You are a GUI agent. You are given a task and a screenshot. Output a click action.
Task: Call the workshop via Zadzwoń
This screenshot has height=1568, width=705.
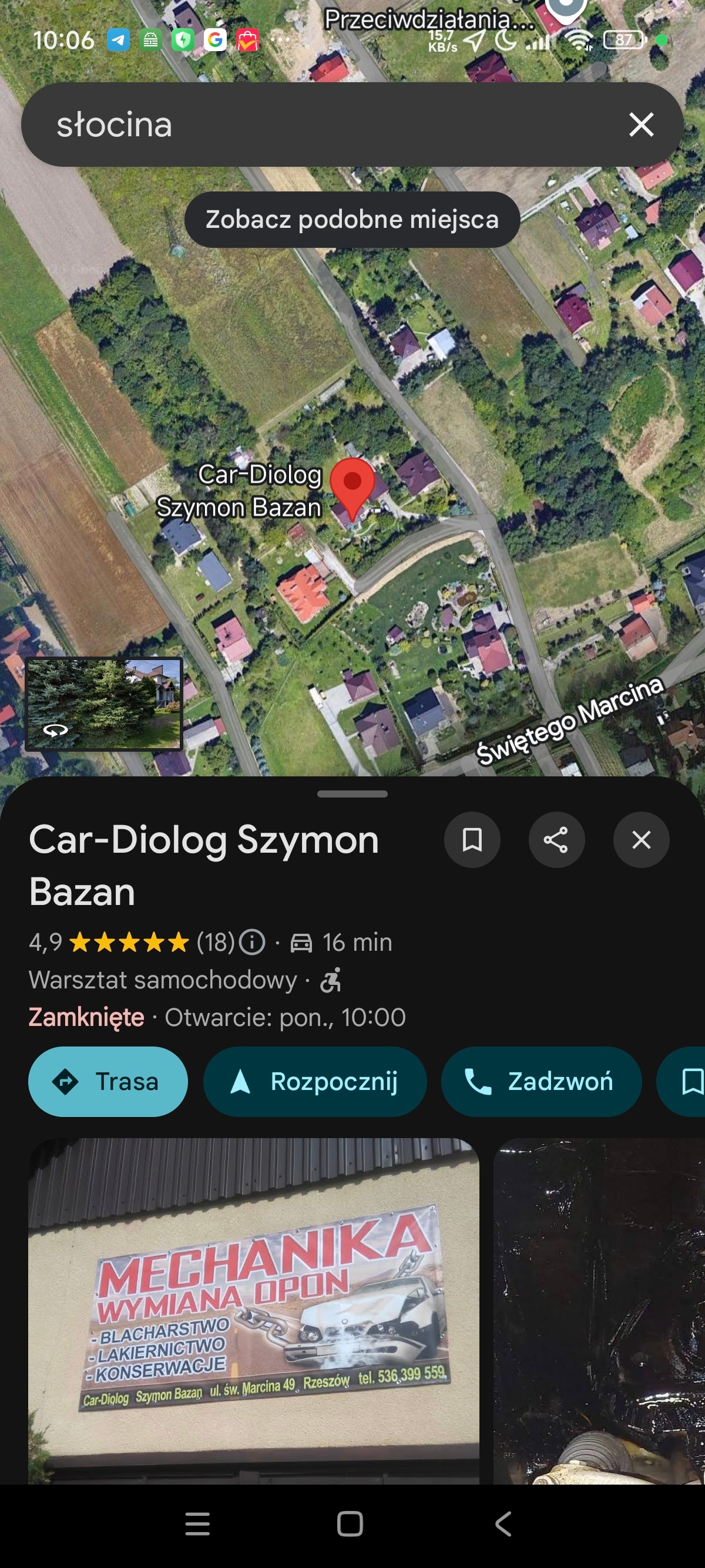coord(541,1082)
